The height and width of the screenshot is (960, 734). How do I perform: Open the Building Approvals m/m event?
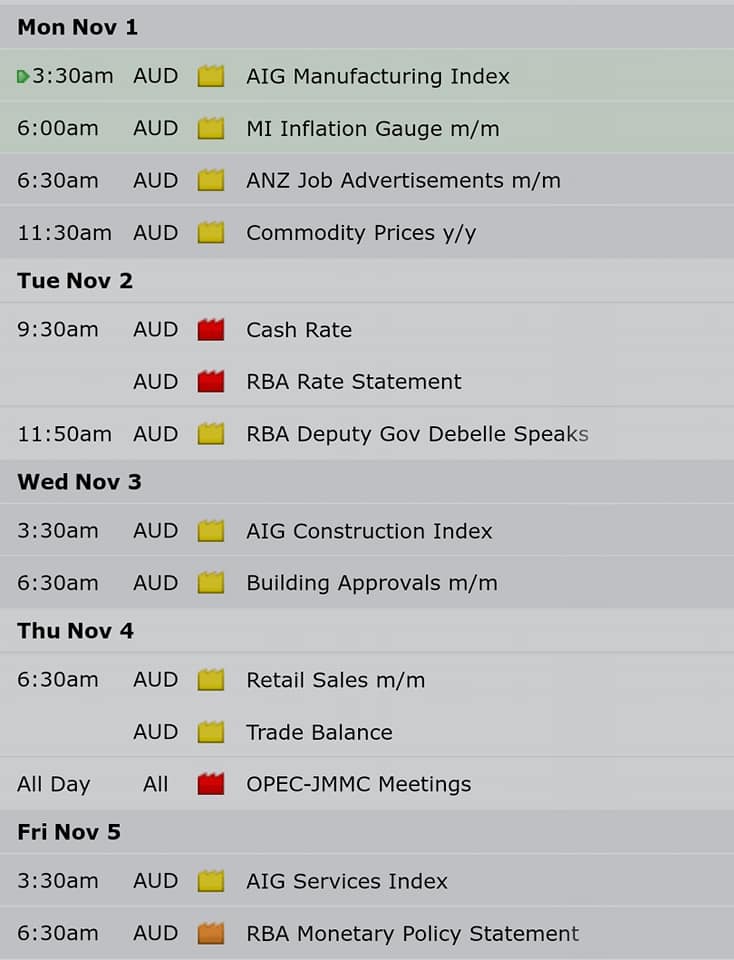(x=371, y=583)
